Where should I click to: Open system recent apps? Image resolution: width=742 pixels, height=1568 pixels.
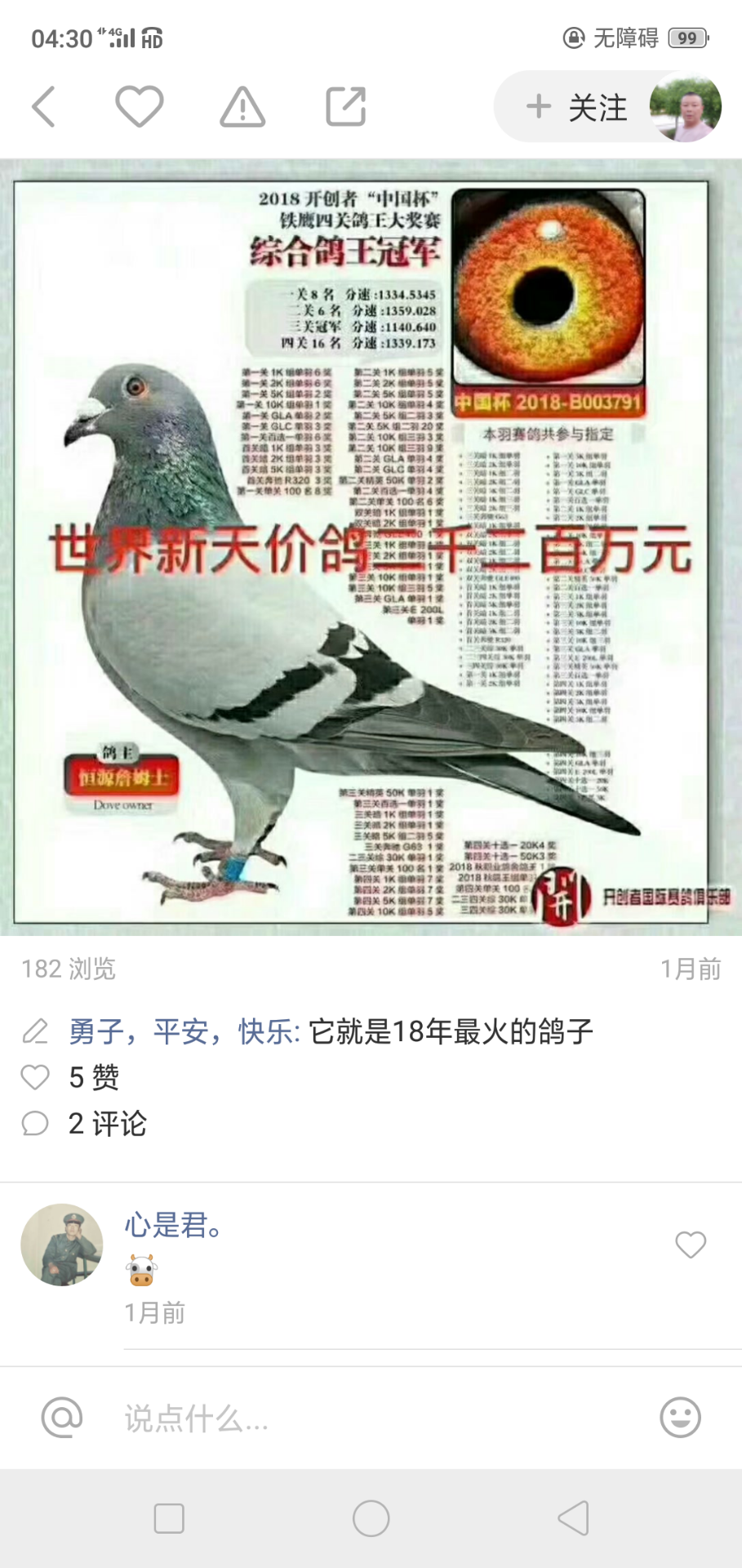click(169, 1519)
